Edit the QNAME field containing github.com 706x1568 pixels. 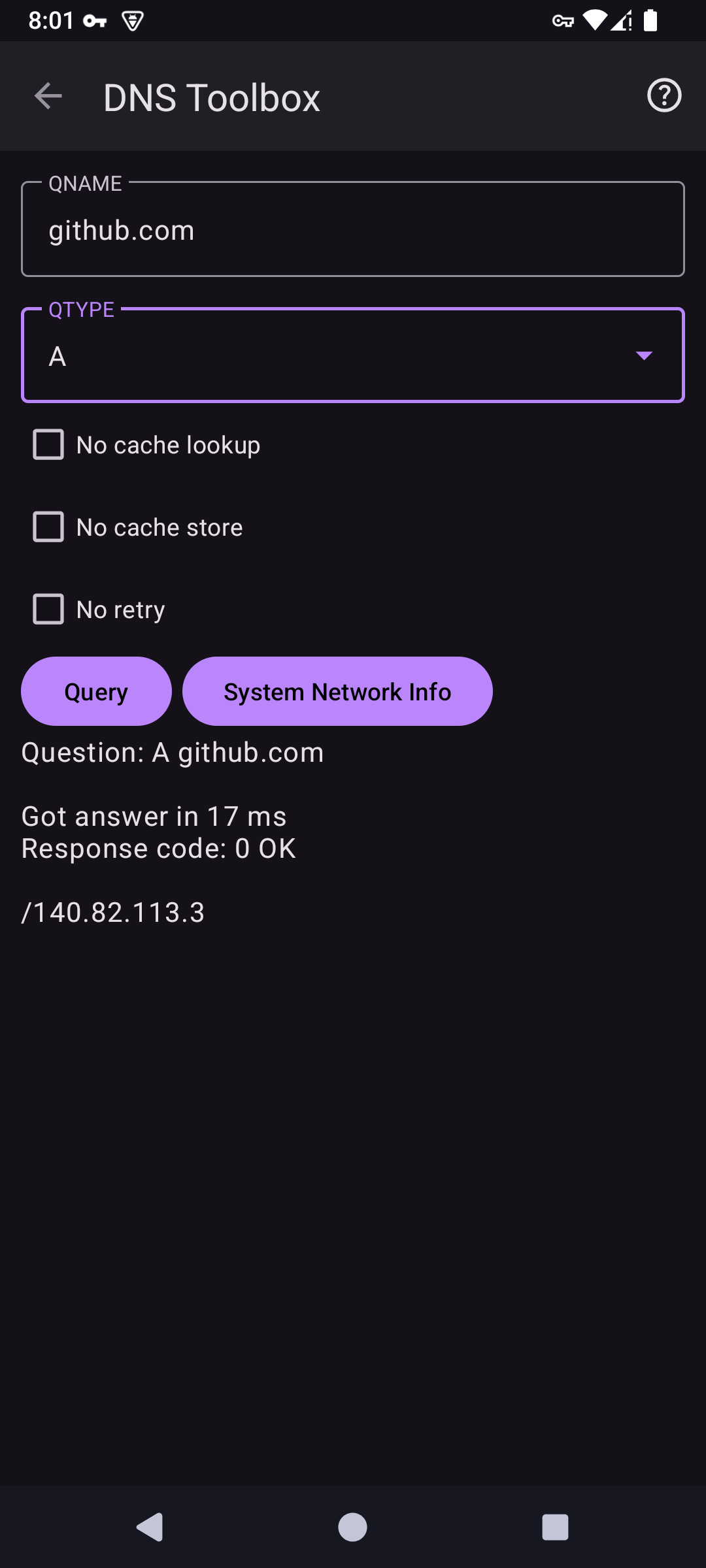click(x=353, y=230)
